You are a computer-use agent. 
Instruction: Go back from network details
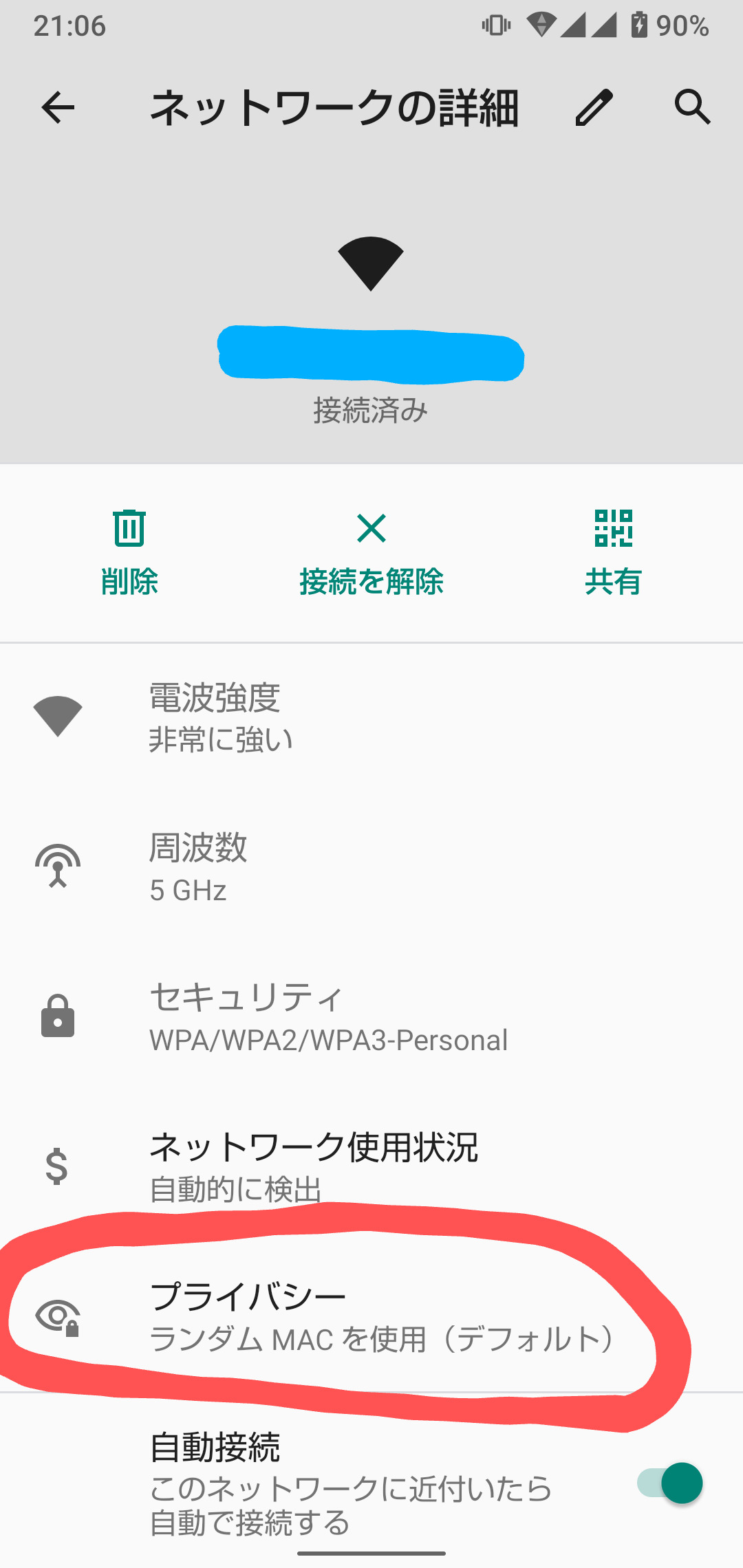pyautogui.click(x=58, y=108)
